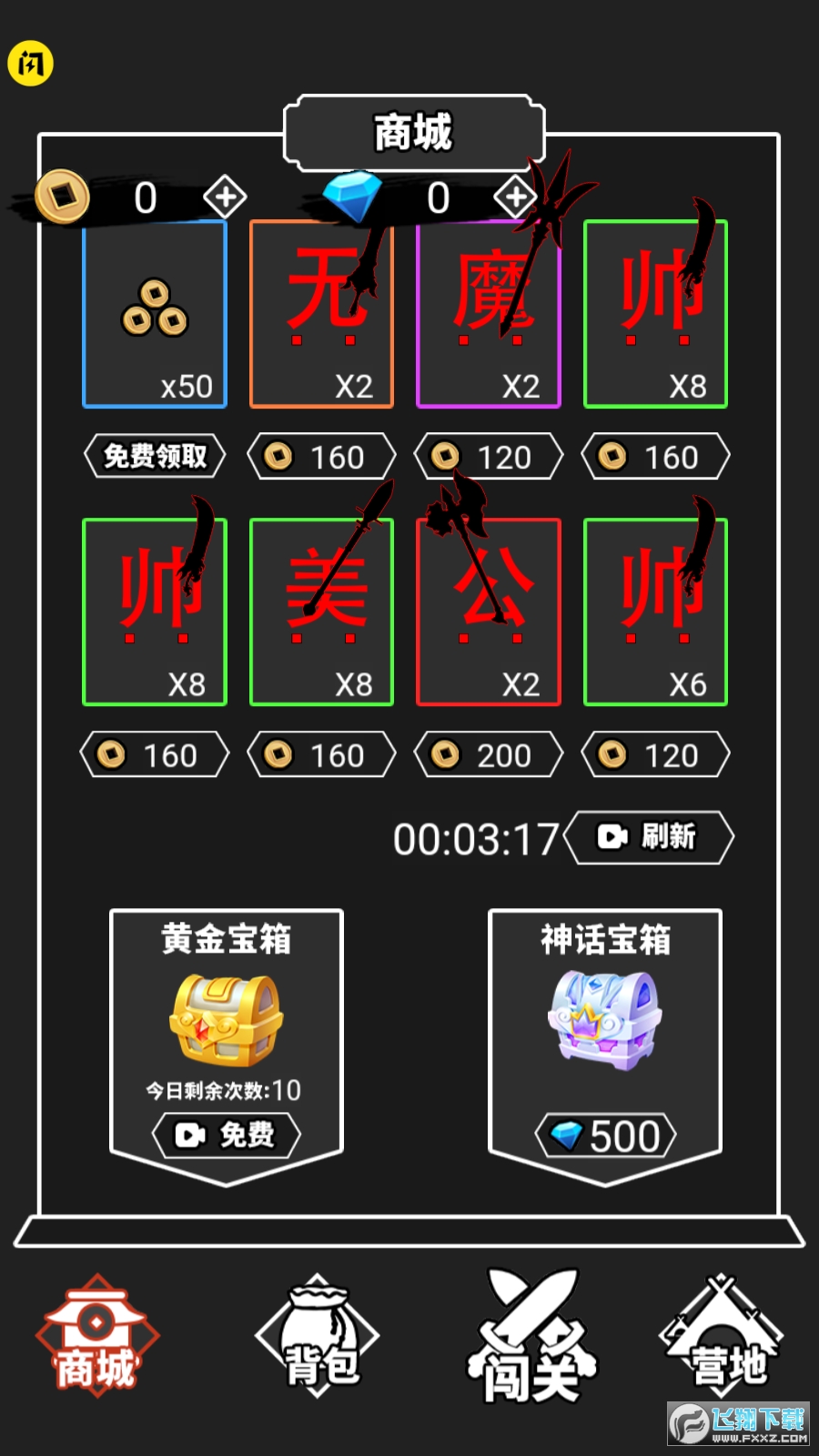819x1456 pixels.
Task: Switch to the 闯关 battle tab
Action: click(531, 1338)
